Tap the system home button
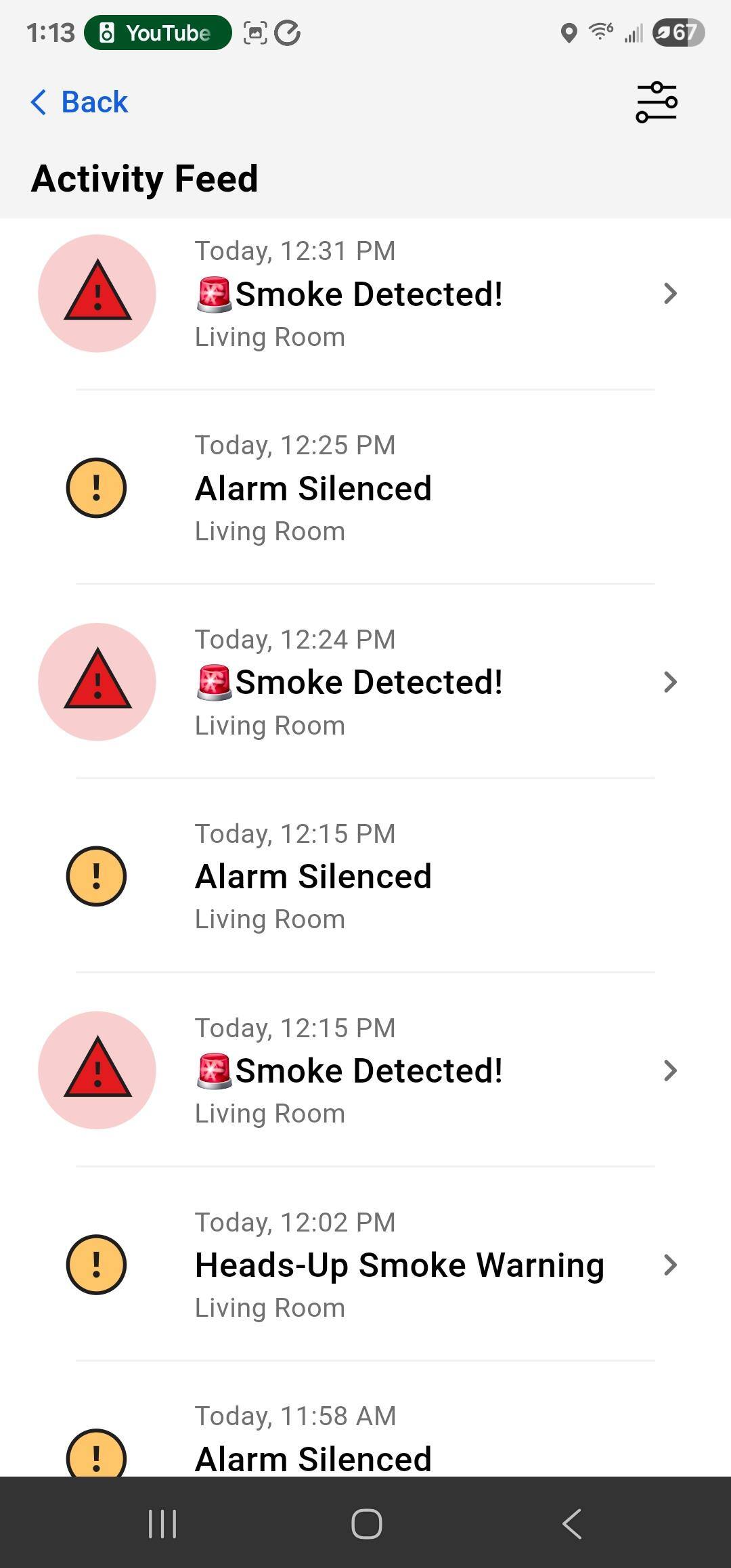 (366, 1524)
